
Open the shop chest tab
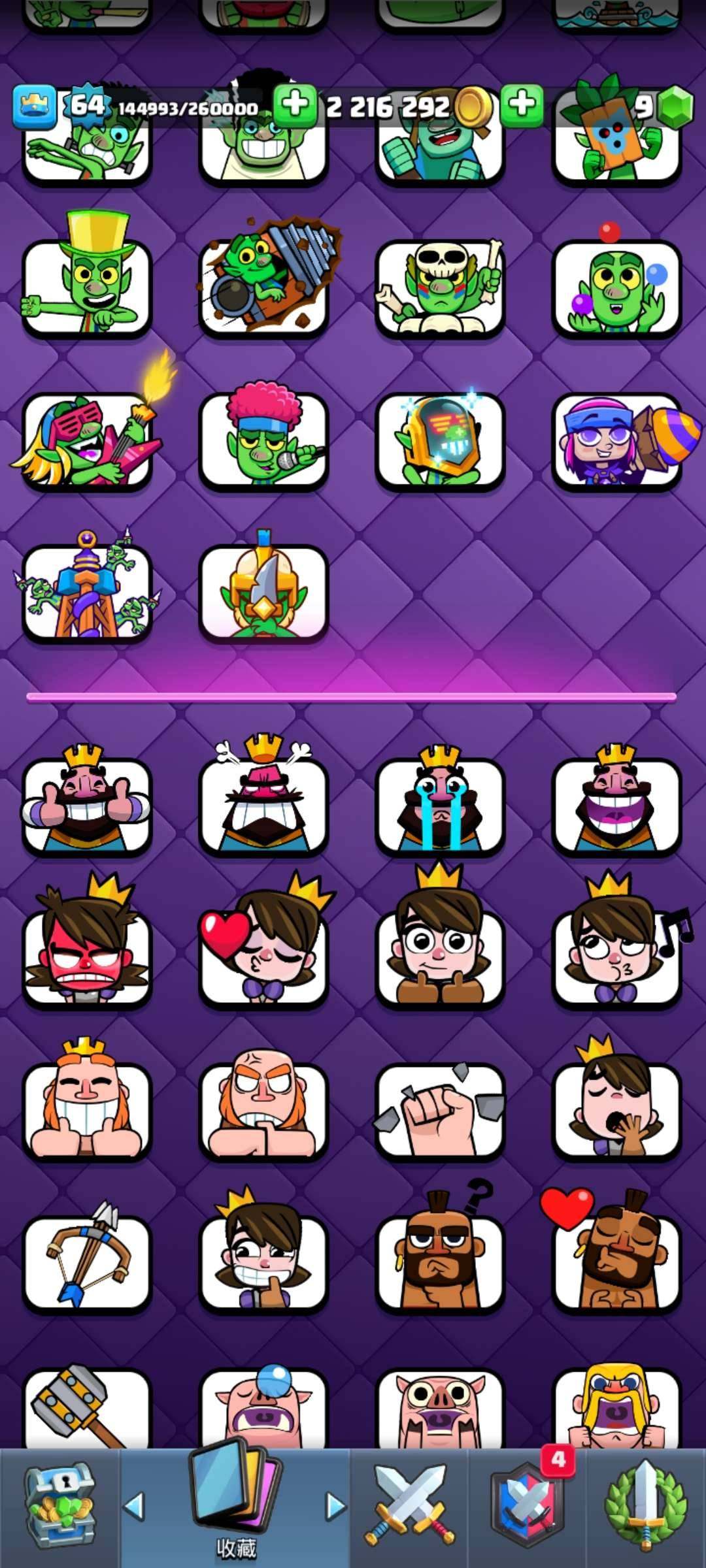point(60,1507)
